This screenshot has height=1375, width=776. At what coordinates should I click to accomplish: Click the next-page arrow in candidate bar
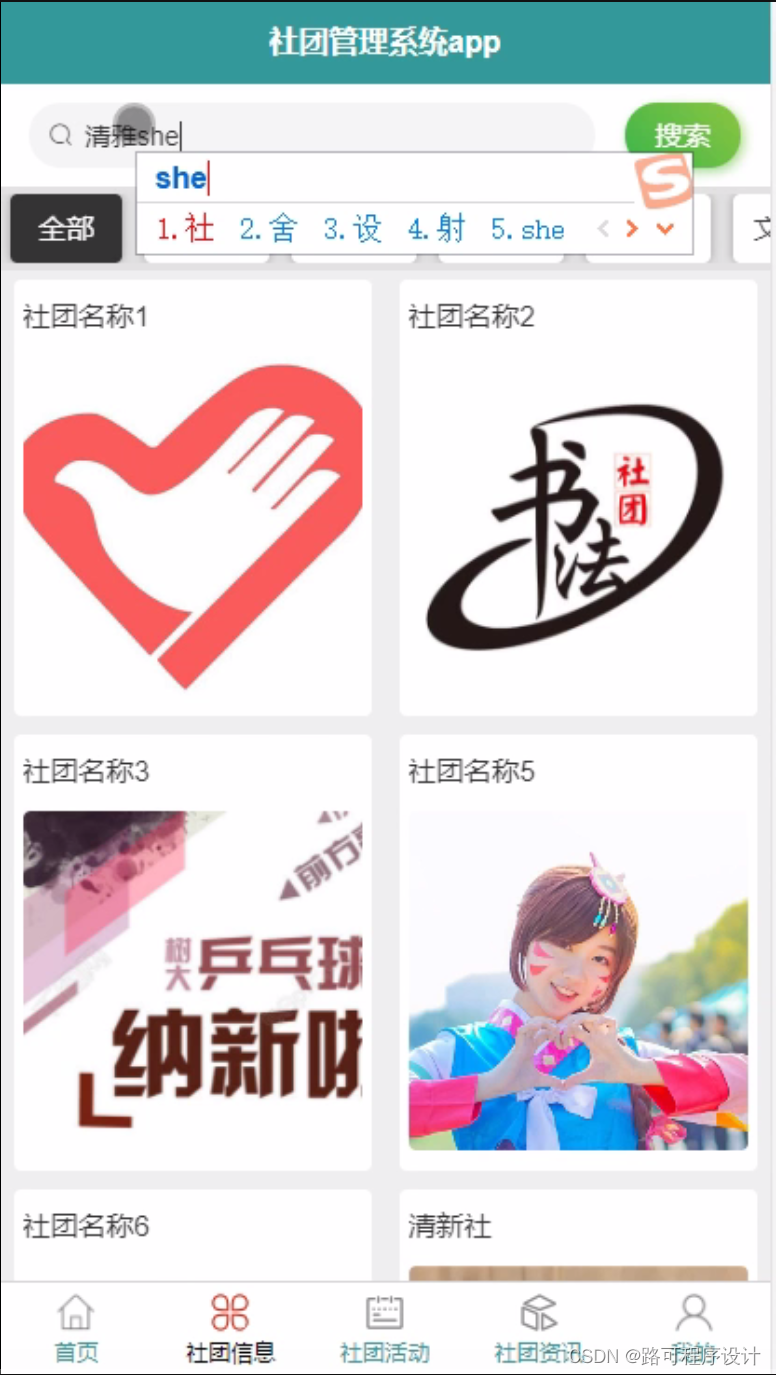pyautogui.click(x=632, y=229)
